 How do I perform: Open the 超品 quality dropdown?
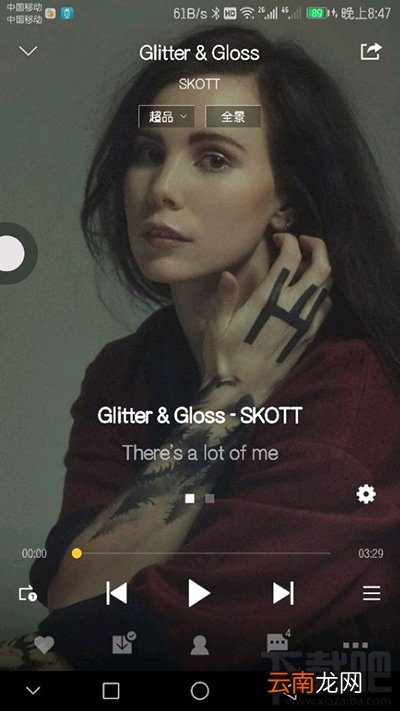pos(166,117)
